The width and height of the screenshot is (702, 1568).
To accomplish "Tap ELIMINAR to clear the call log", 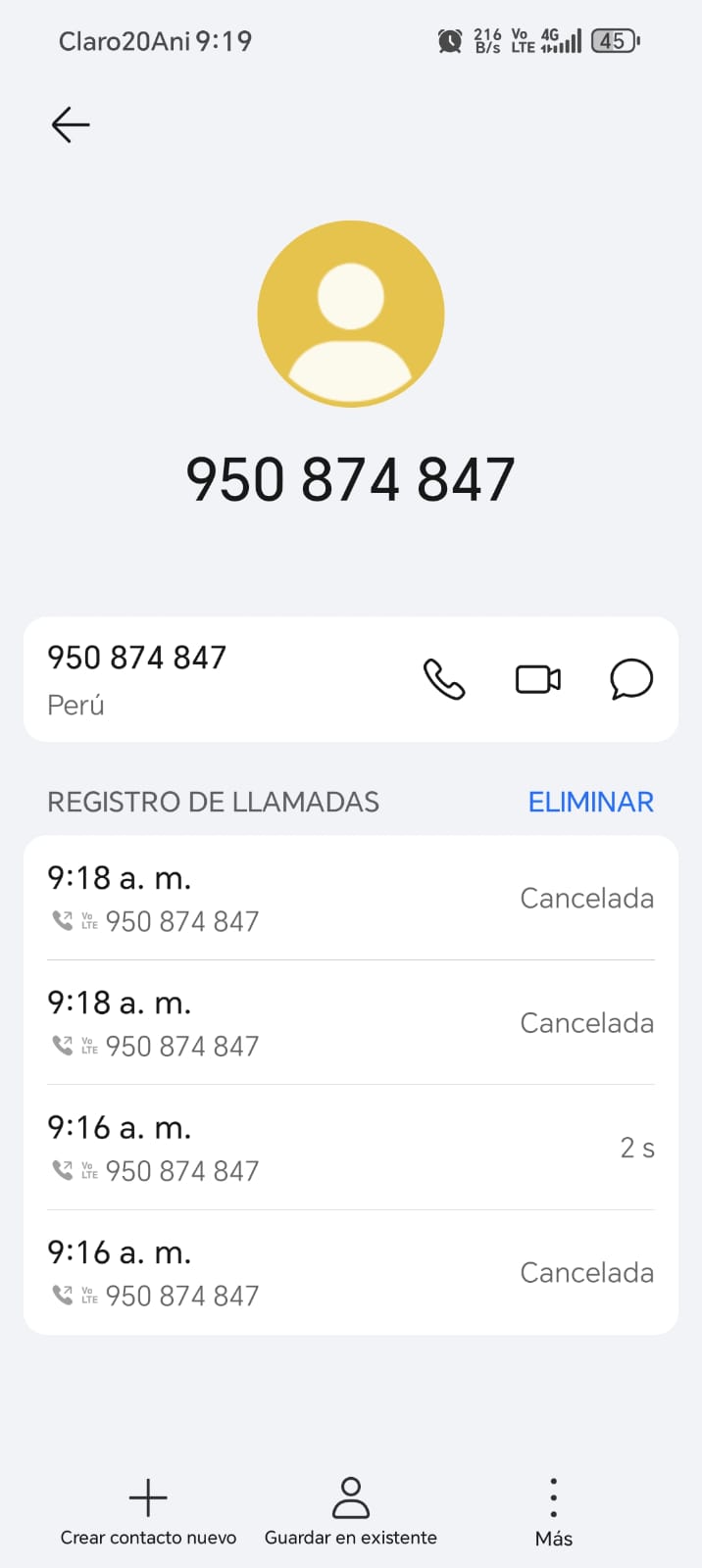I will (590, 802).
